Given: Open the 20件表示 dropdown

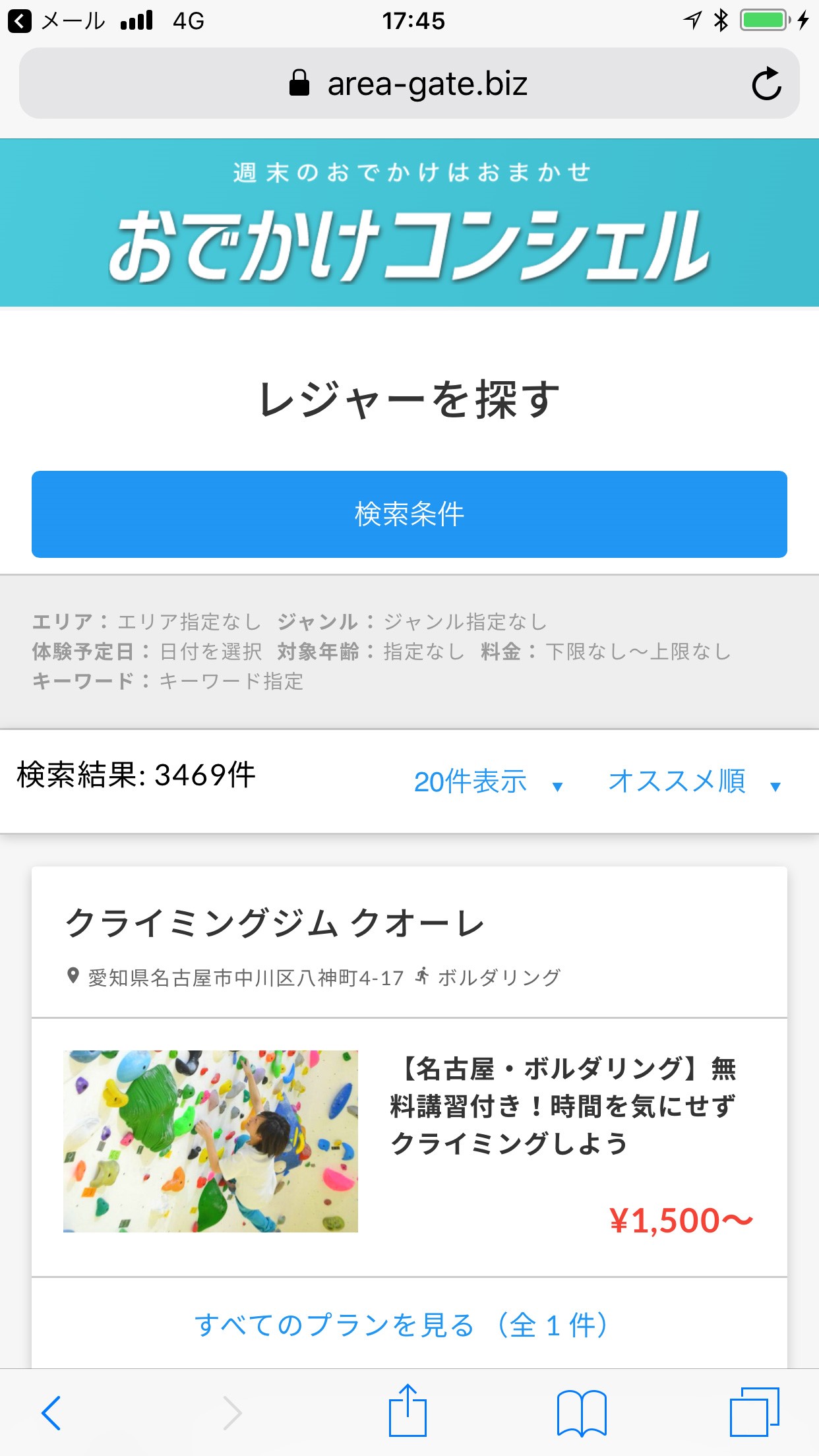Looking at the screenshot, I should [488, 782].
